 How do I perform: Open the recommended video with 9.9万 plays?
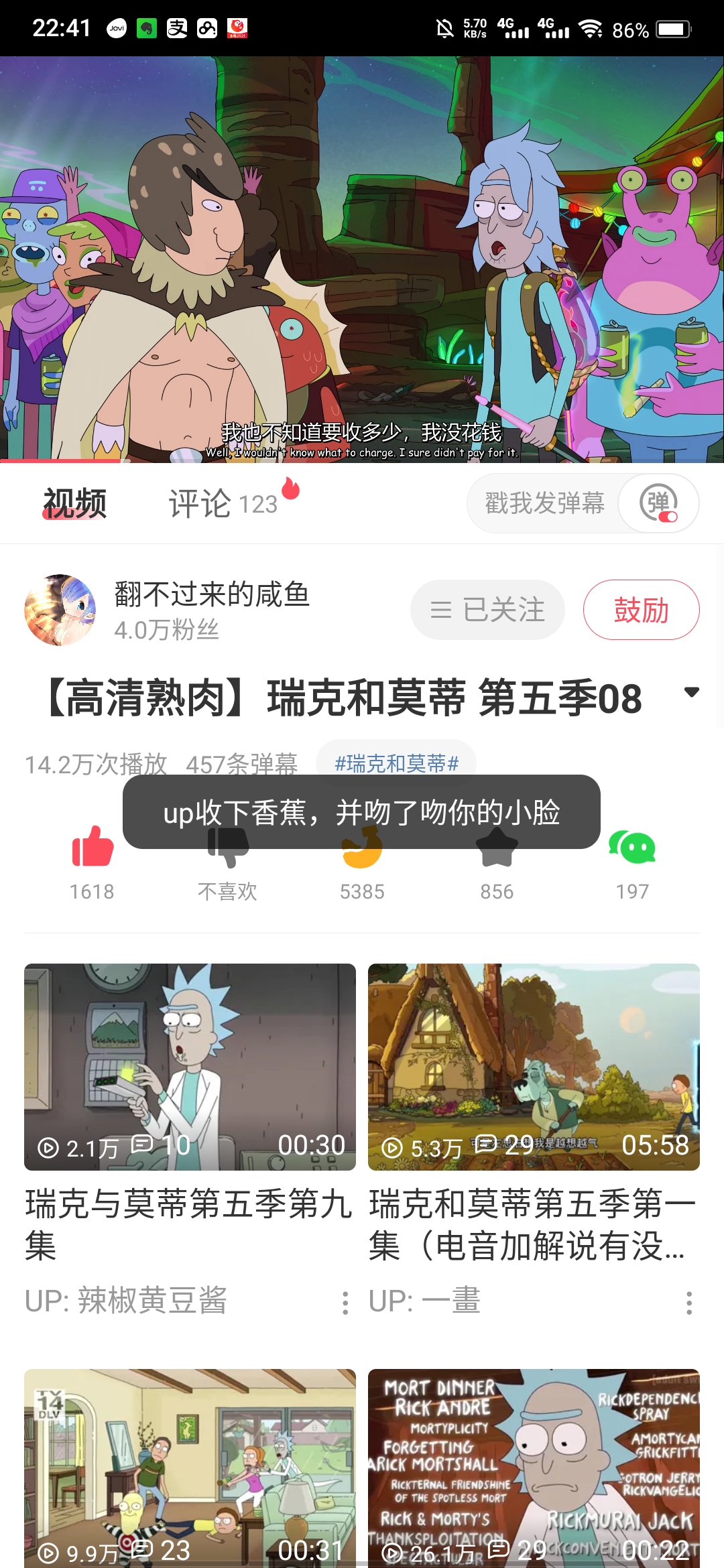click(x=190, y=1467)
